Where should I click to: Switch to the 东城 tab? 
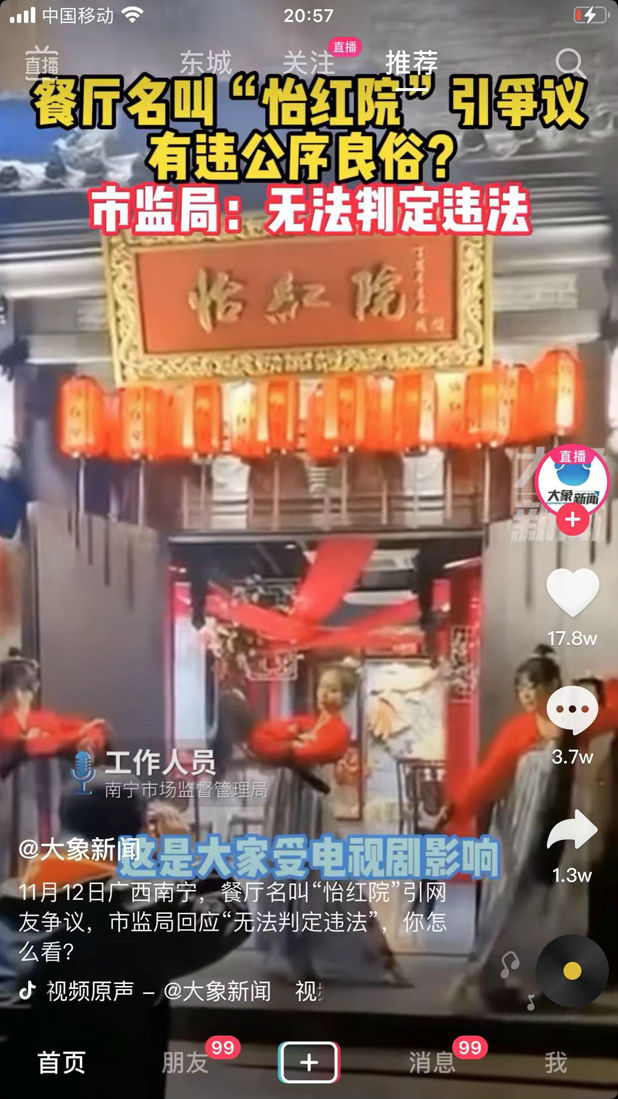(x=205, y=63)
